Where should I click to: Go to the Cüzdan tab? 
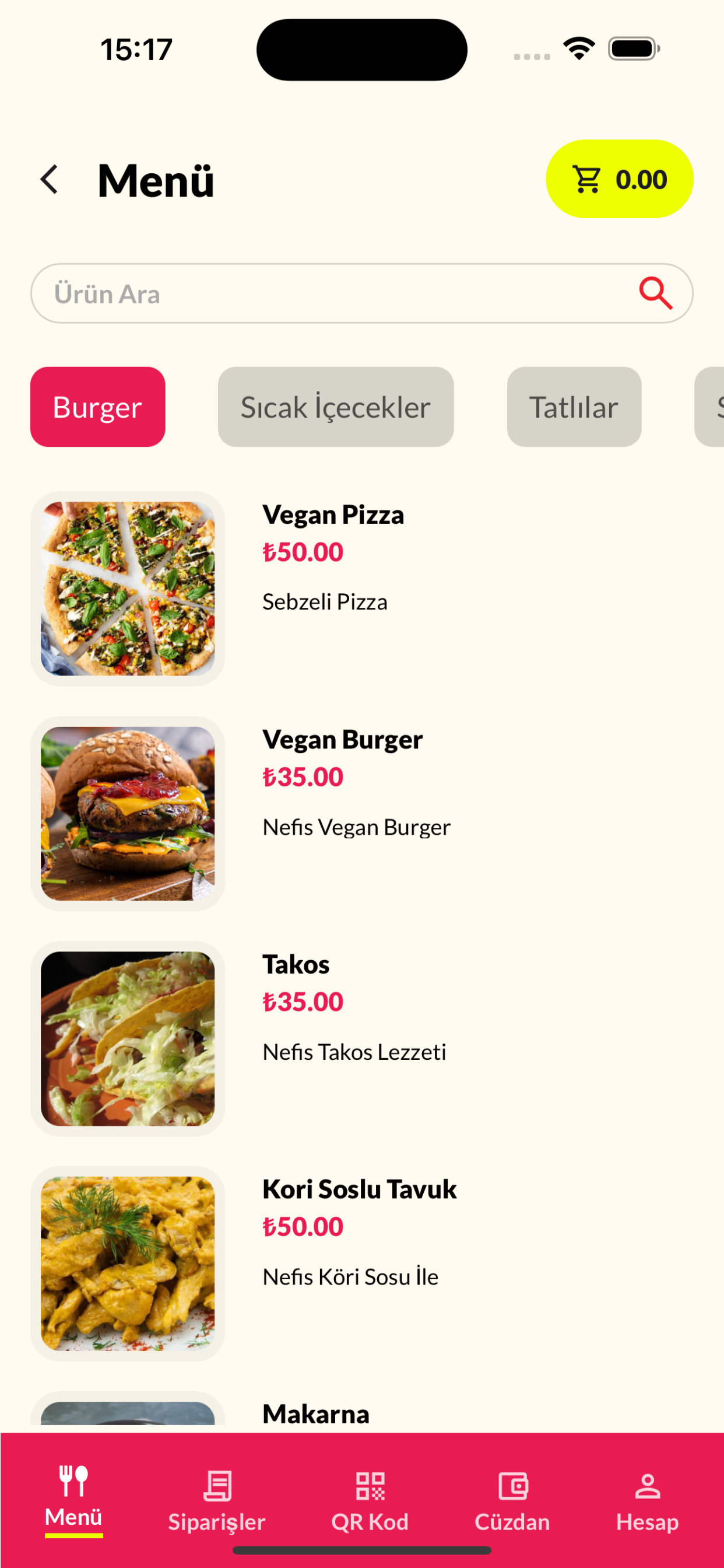click(x=512, y=1501)
